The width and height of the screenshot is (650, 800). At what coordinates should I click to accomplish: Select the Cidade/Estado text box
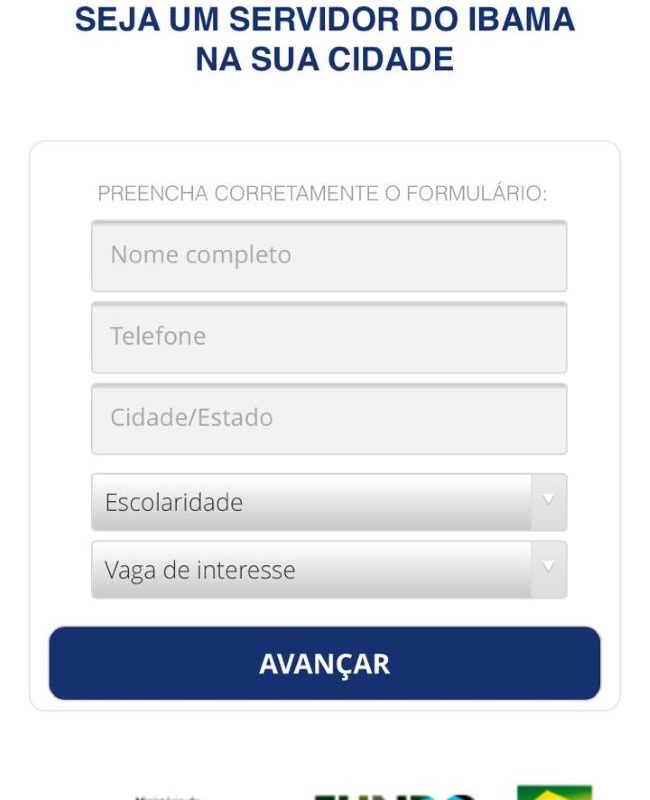pos(329,418)
